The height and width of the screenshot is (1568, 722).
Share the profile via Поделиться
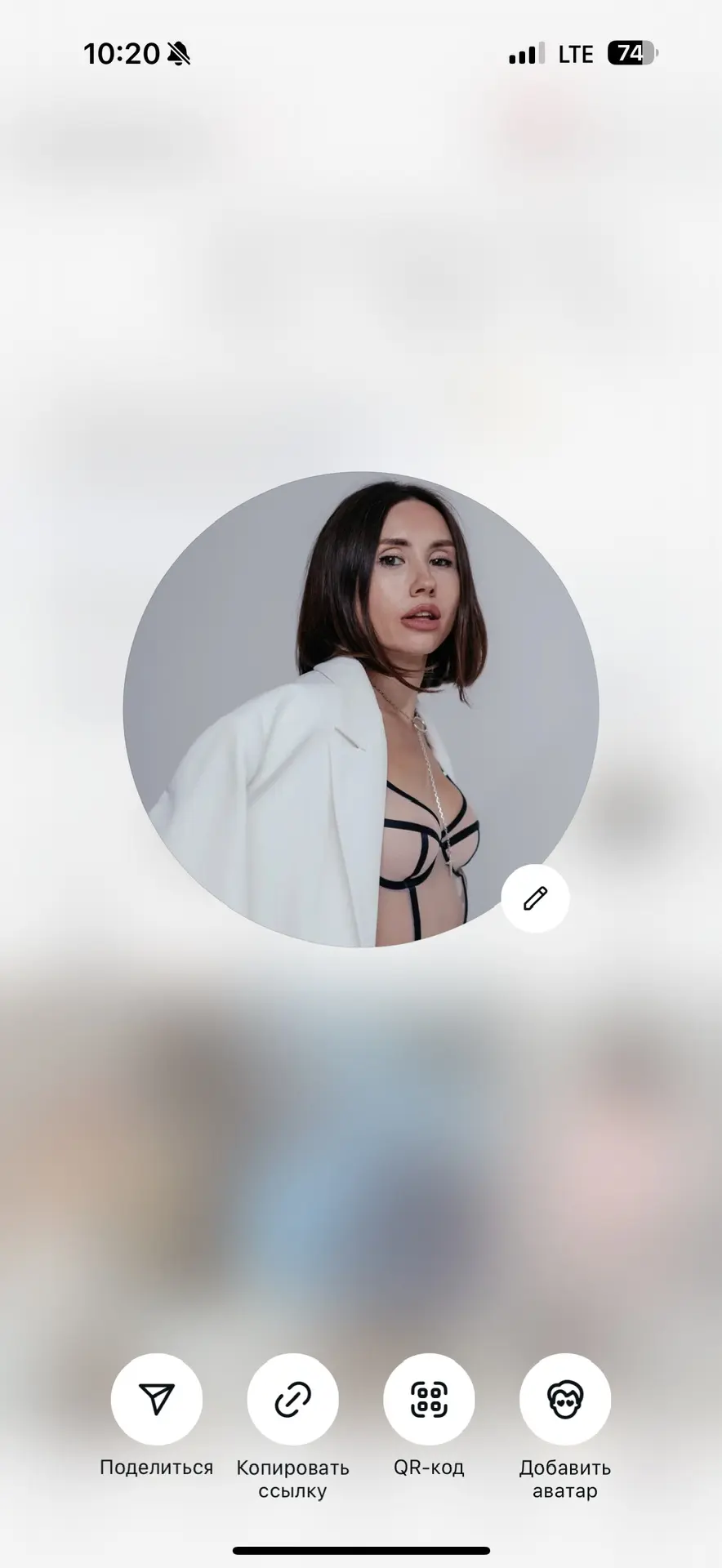click(x=157, y=1399)
